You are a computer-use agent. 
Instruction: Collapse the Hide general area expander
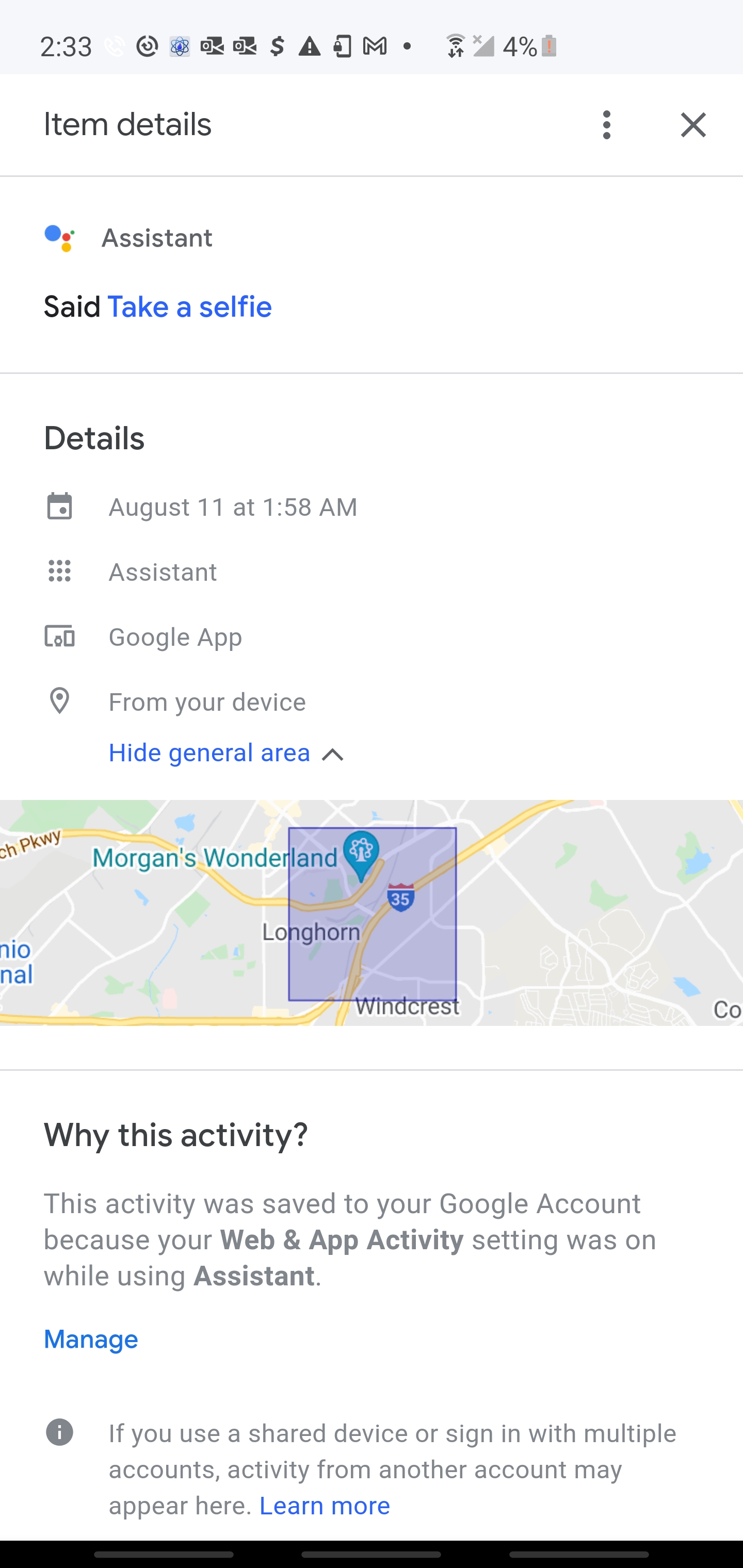click(x=226, y=754)
